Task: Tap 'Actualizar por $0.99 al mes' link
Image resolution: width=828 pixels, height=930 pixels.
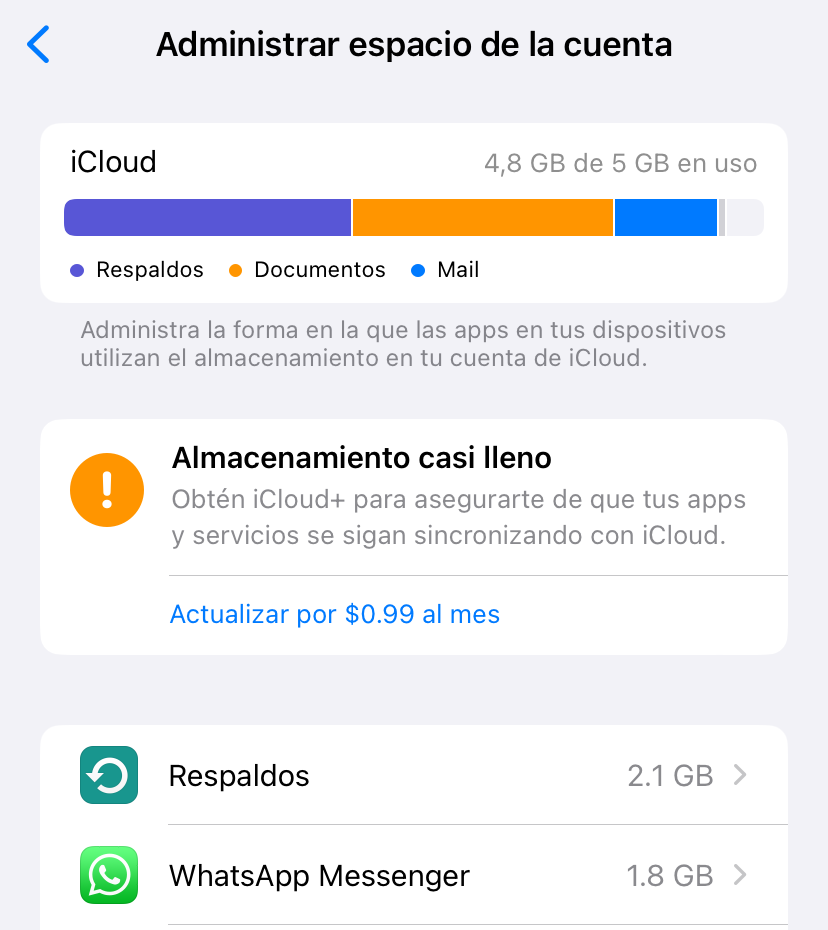Action: pyautogui.click(x=334, y=614)
